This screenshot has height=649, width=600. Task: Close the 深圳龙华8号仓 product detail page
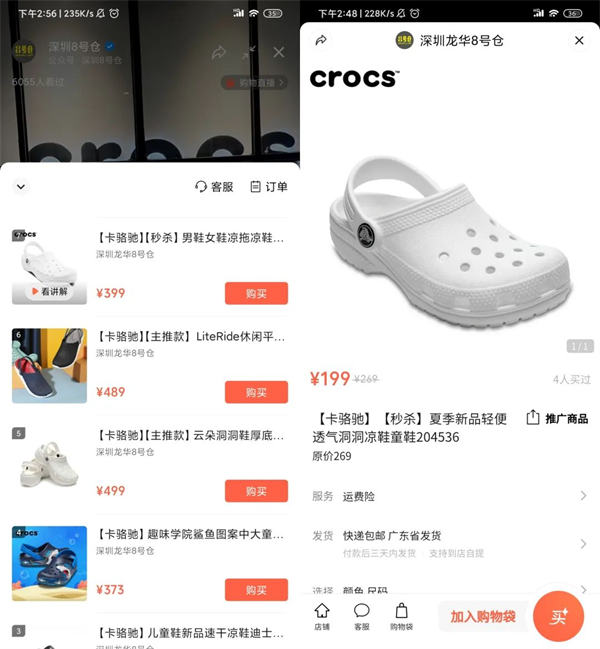[579, 41]
